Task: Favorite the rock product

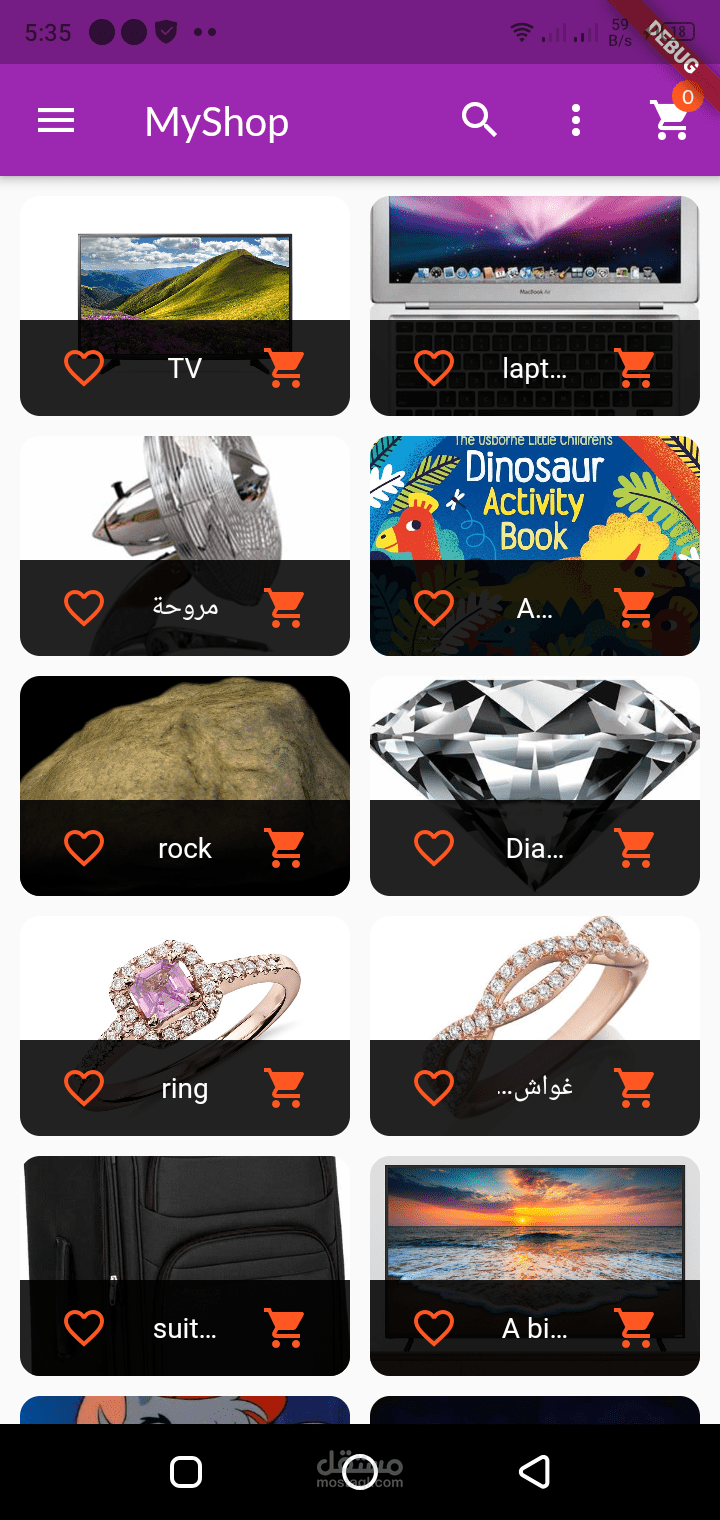Action: tap(85, 847)
